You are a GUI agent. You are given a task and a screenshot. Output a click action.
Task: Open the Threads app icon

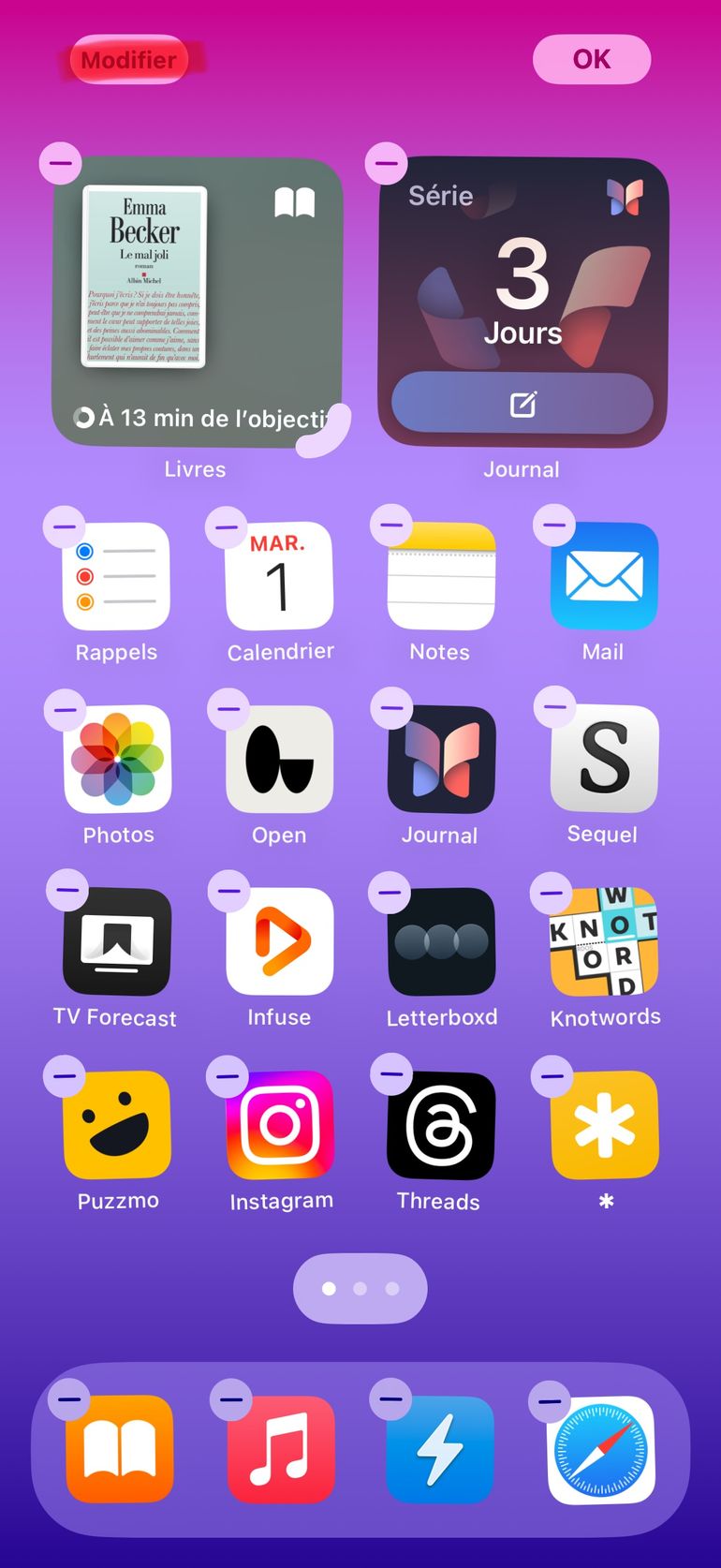pyautogui.click(x=441, y=1124)
